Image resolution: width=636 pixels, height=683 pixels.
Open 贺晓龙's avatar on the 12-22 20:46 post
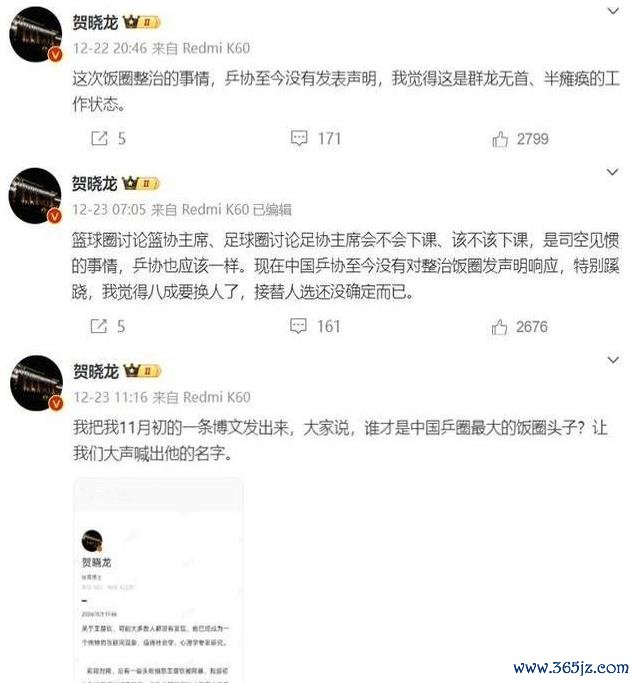tap(37, 37)
